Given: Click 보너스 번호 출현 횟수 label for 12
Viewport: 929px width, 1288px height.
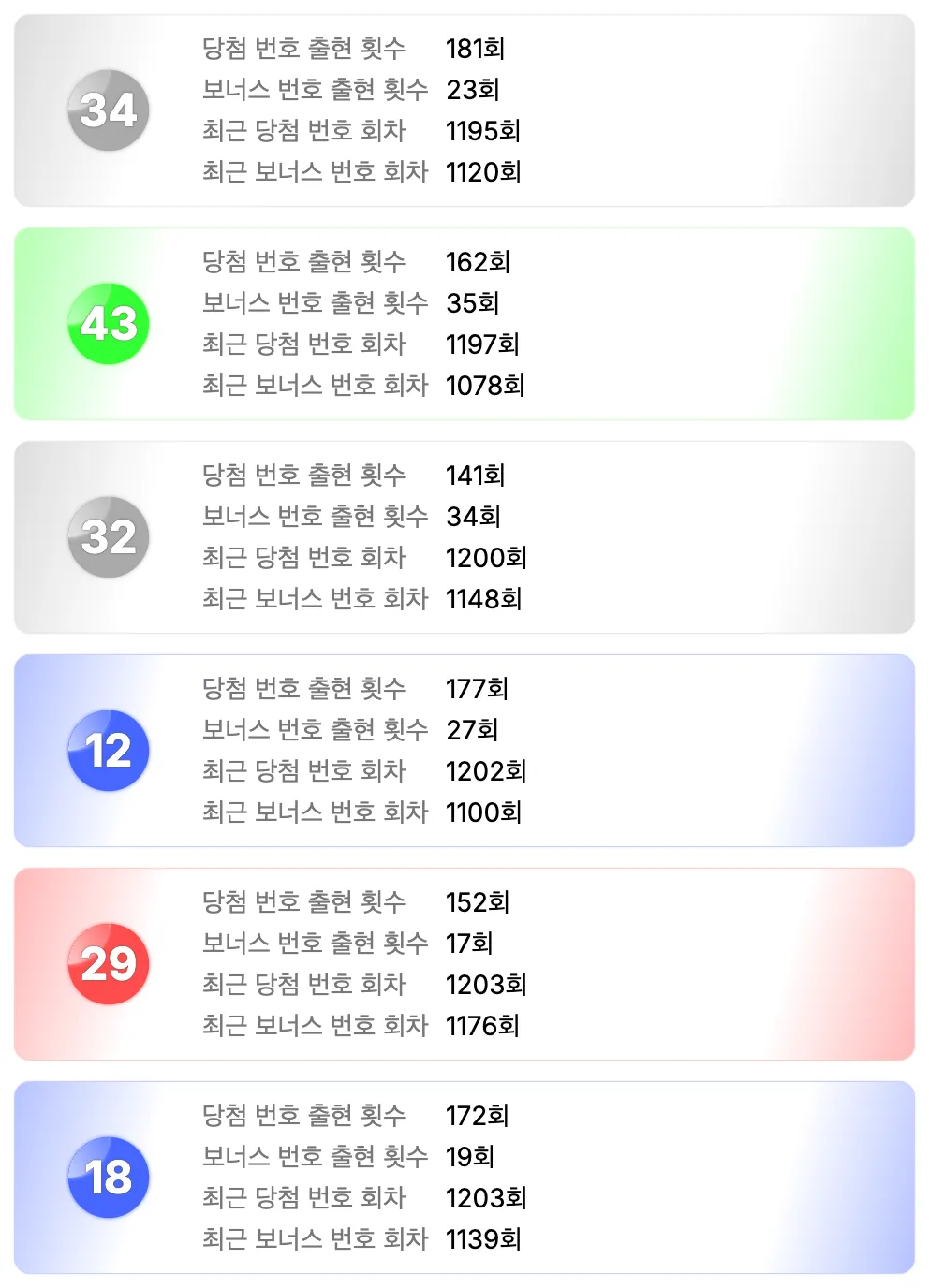Looking at the screenshot, I should click(x=316, y=731).
